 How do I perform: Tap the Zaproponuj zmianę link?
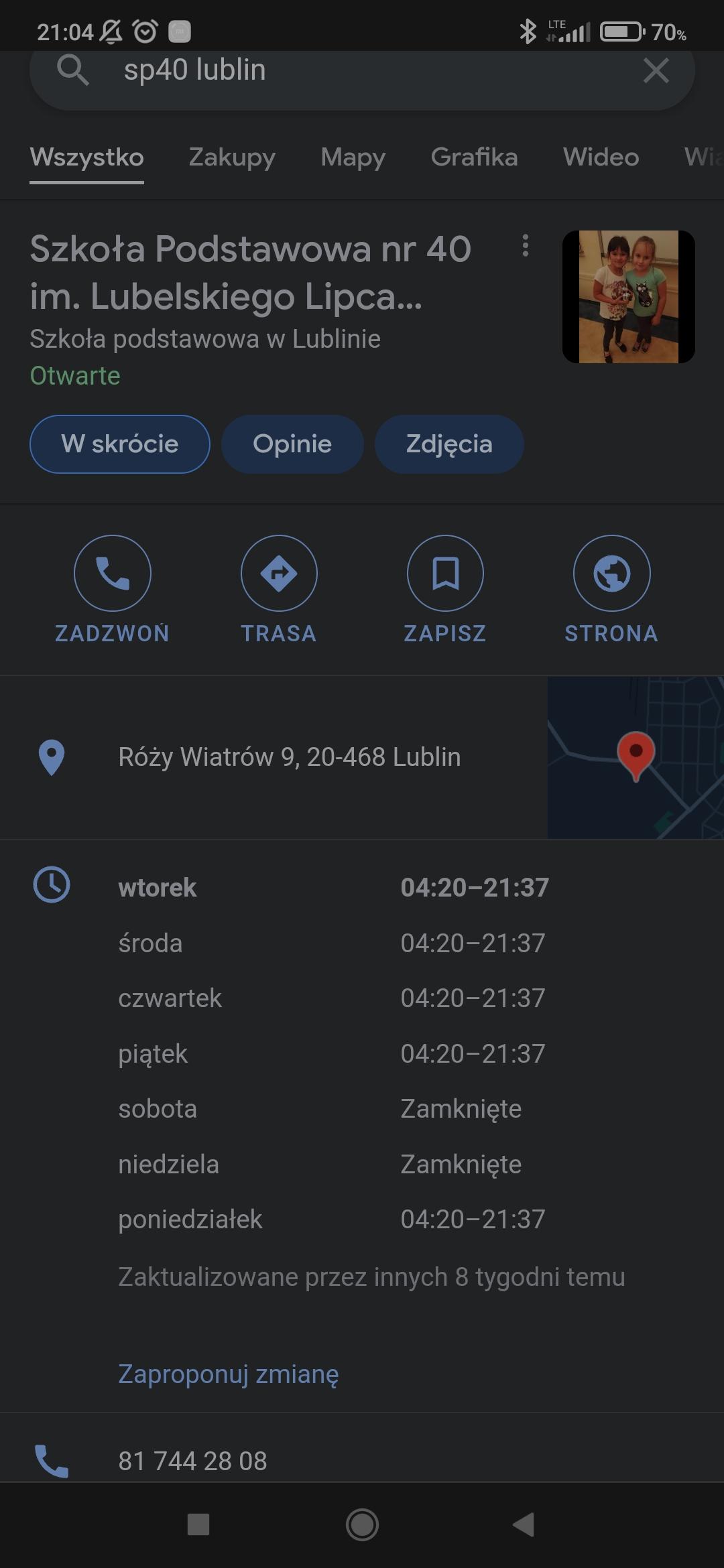[229, 1374]
